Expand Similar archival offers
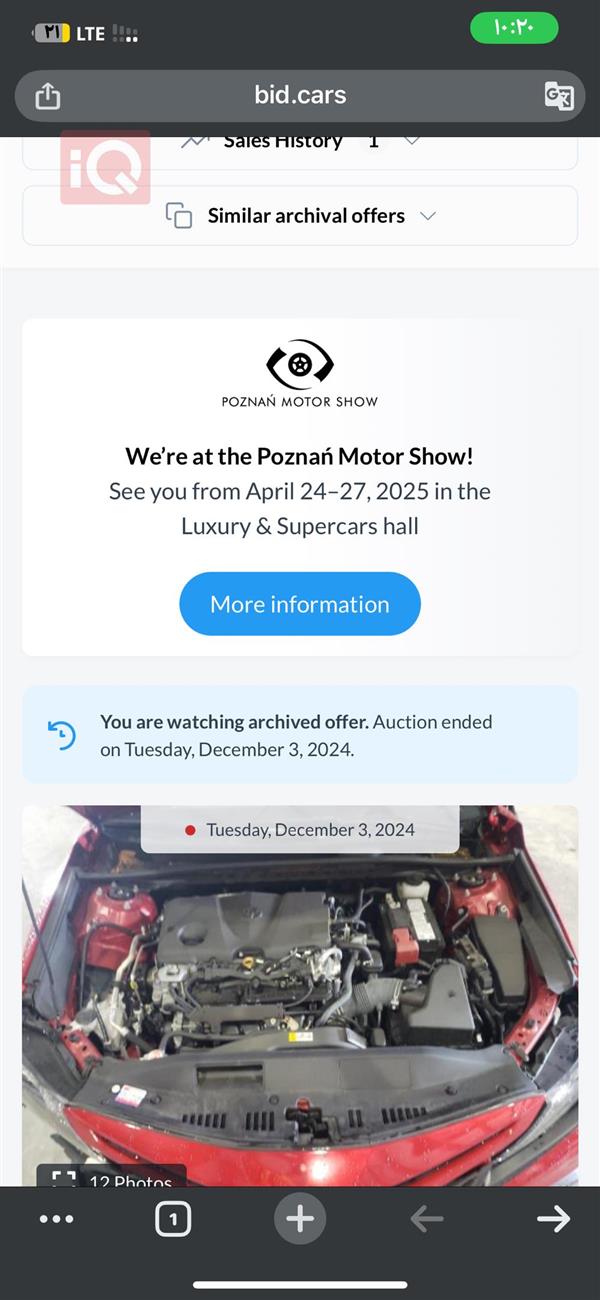 tap(300, 216)
